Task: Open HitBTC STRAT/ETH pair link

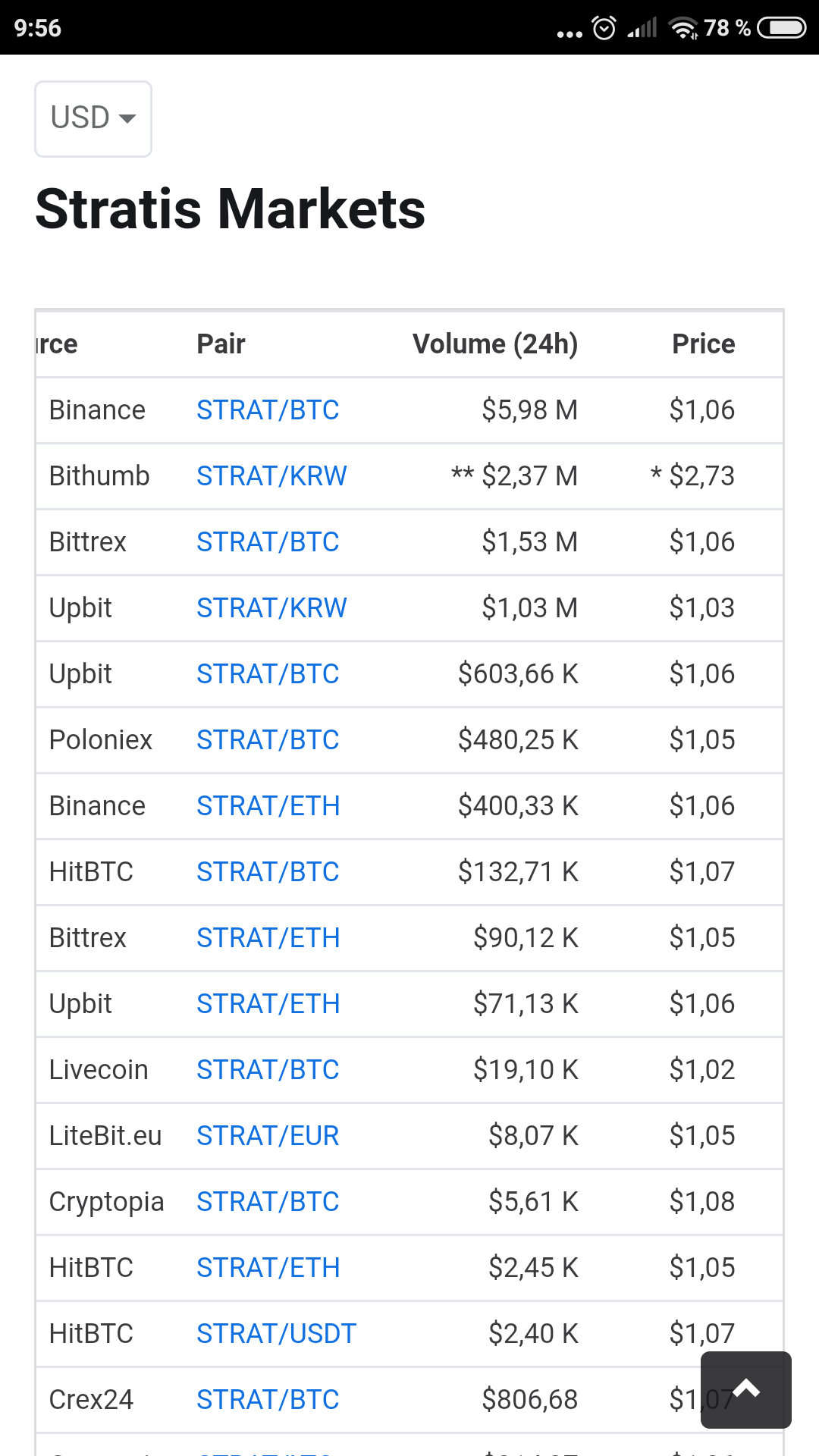Action: point(268,1268)
